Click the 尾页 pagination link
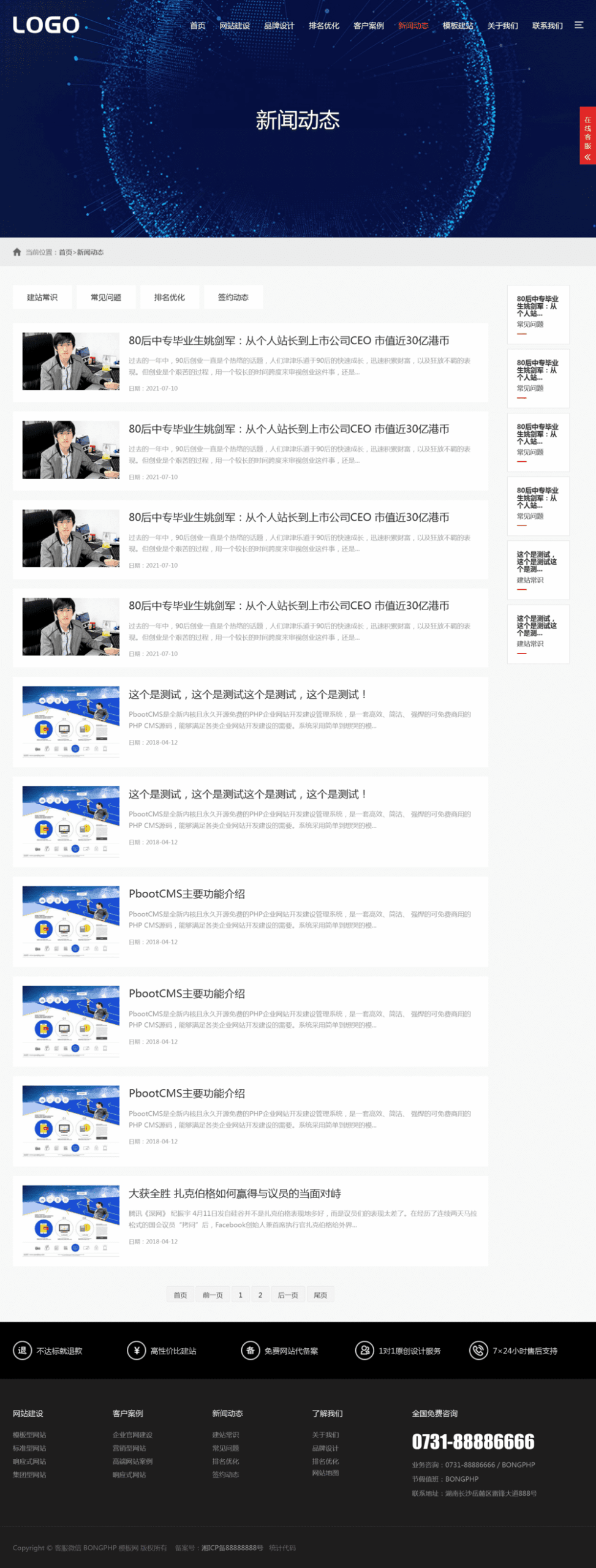Viewport: 596px width, 1568px height. click(x=321, y=1294)
